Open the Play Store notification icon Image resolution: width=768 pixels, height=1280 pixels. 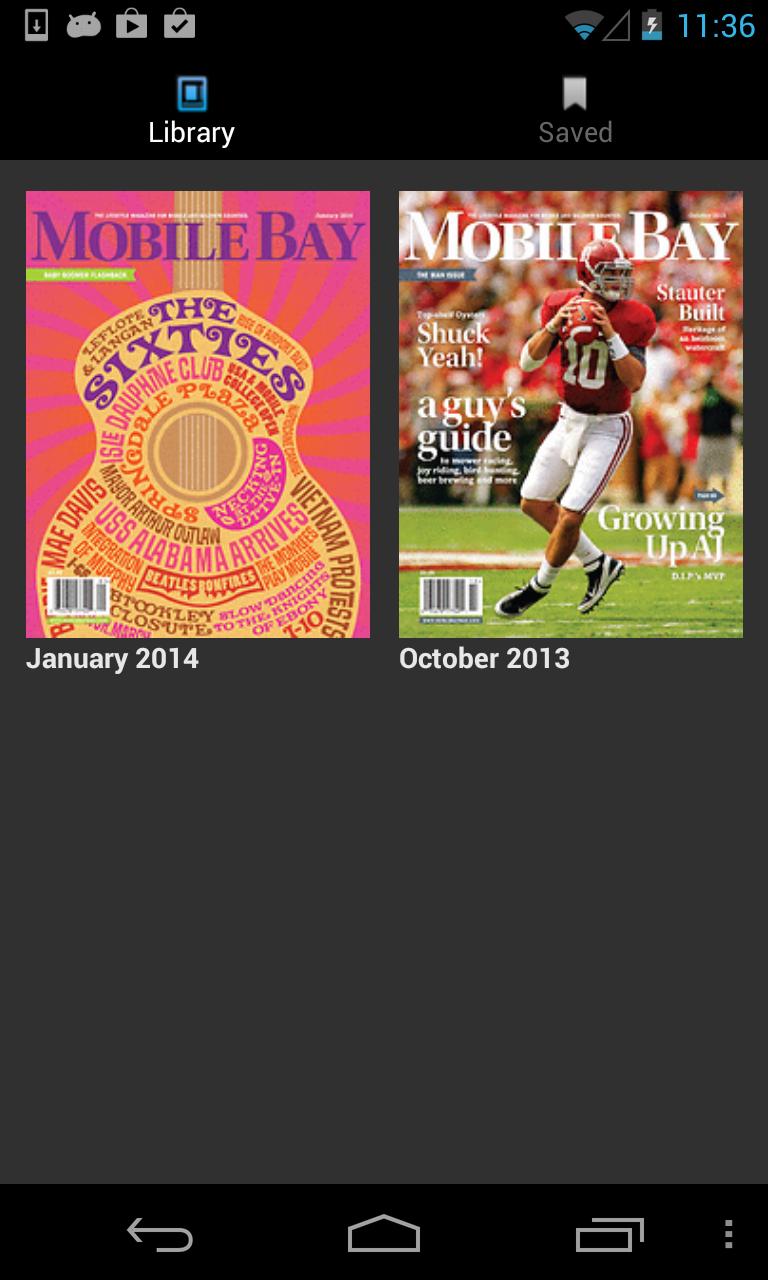pyautogui.click(x=133, y=25)
